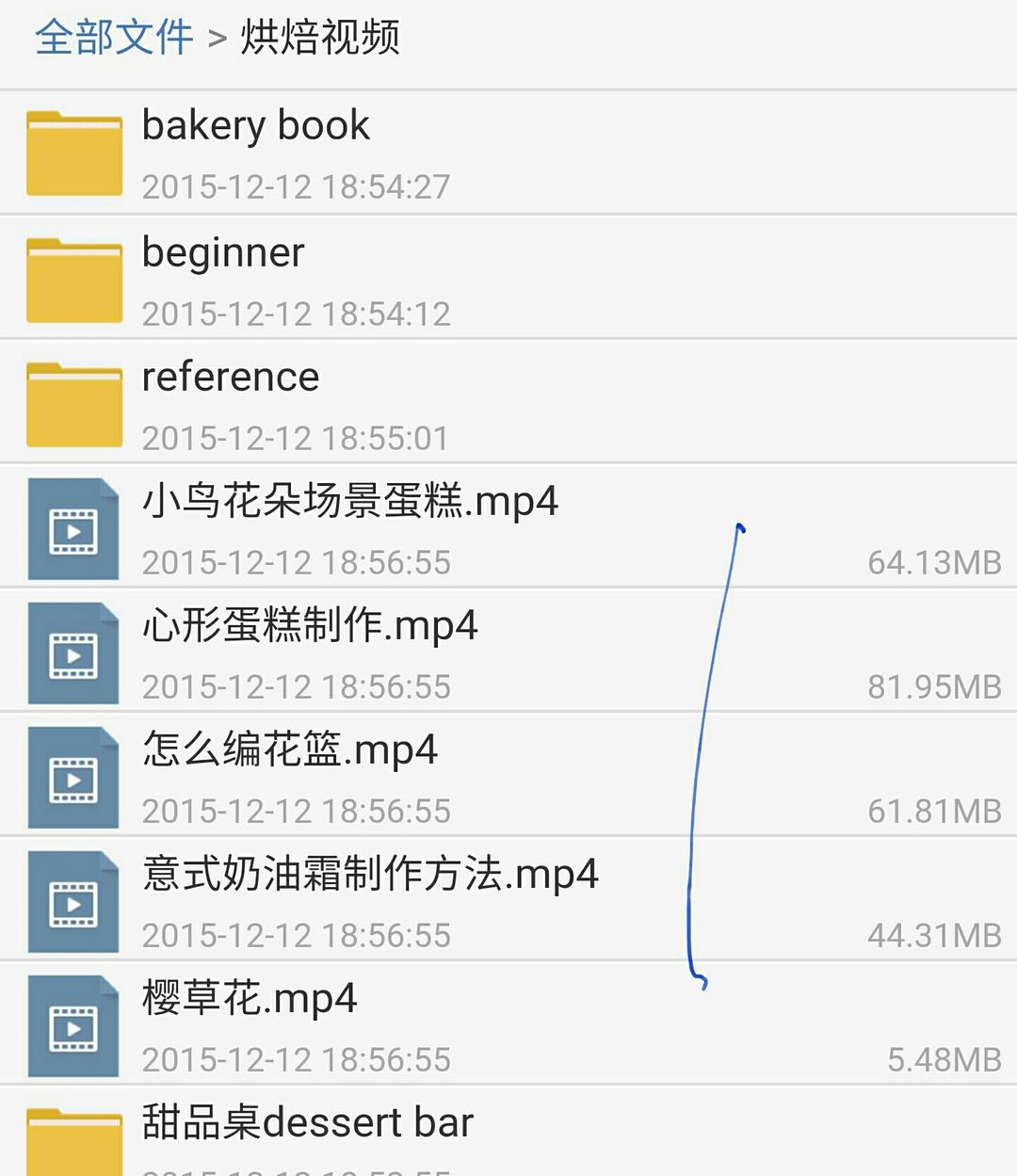The image size is (1017, 1176).
Task: Click the 甜品桌dessert bar folder name
Action: coord(309,1122)
